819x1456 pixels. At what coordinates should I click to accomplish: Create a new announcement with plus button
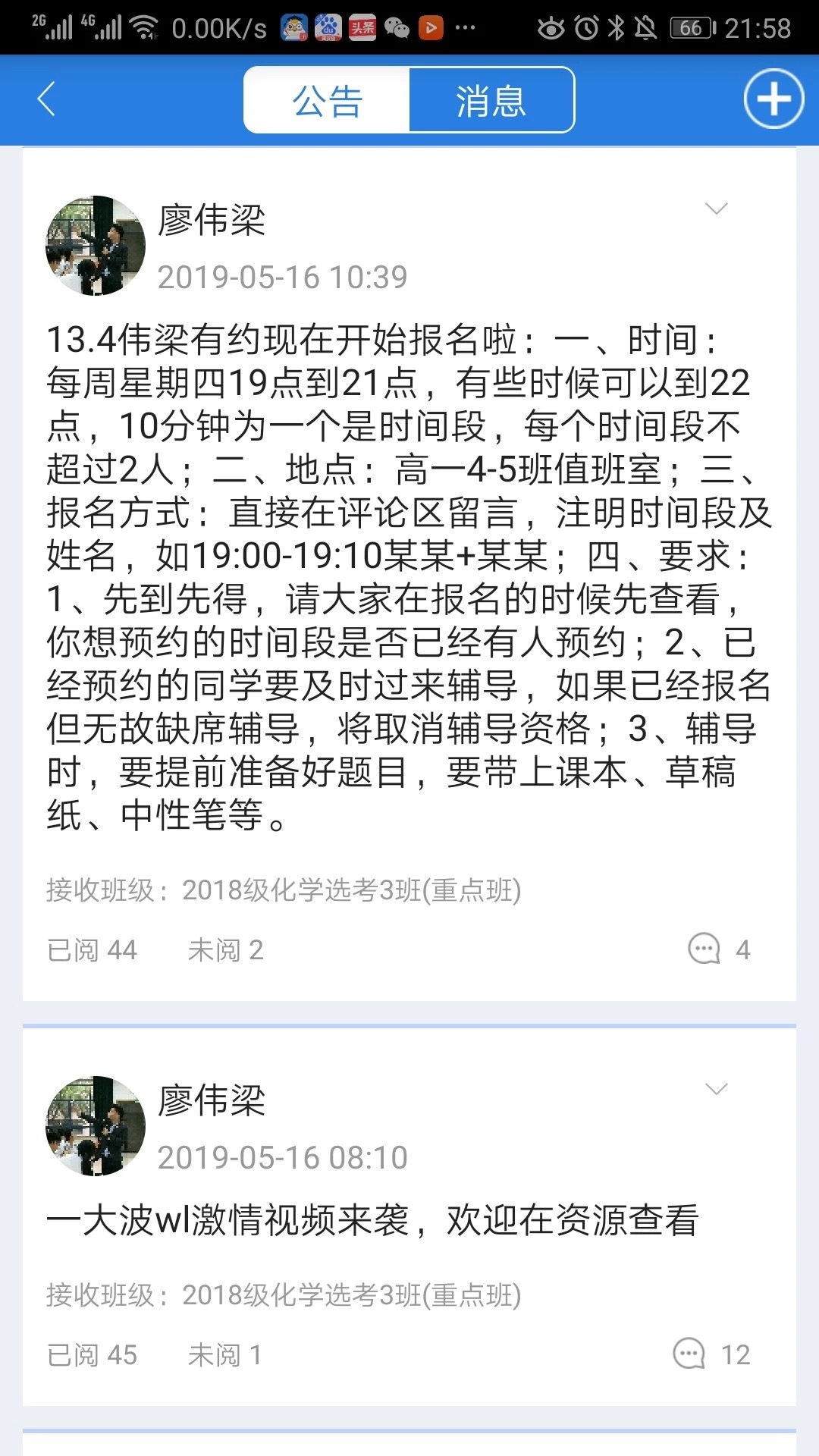pyautogui.click(x=773, y=99)
